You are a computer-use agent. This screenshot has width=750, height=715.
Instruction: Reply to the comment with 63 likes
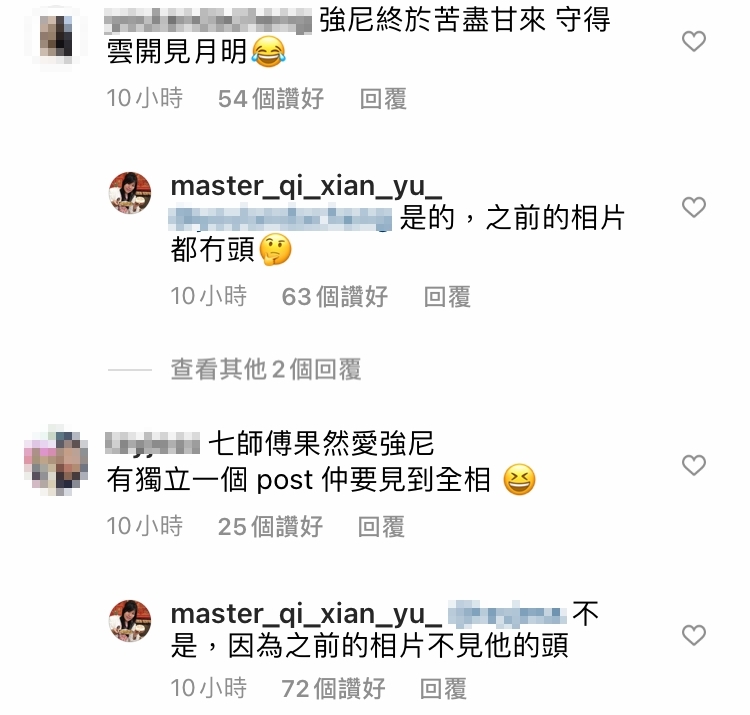click(447, 297)
